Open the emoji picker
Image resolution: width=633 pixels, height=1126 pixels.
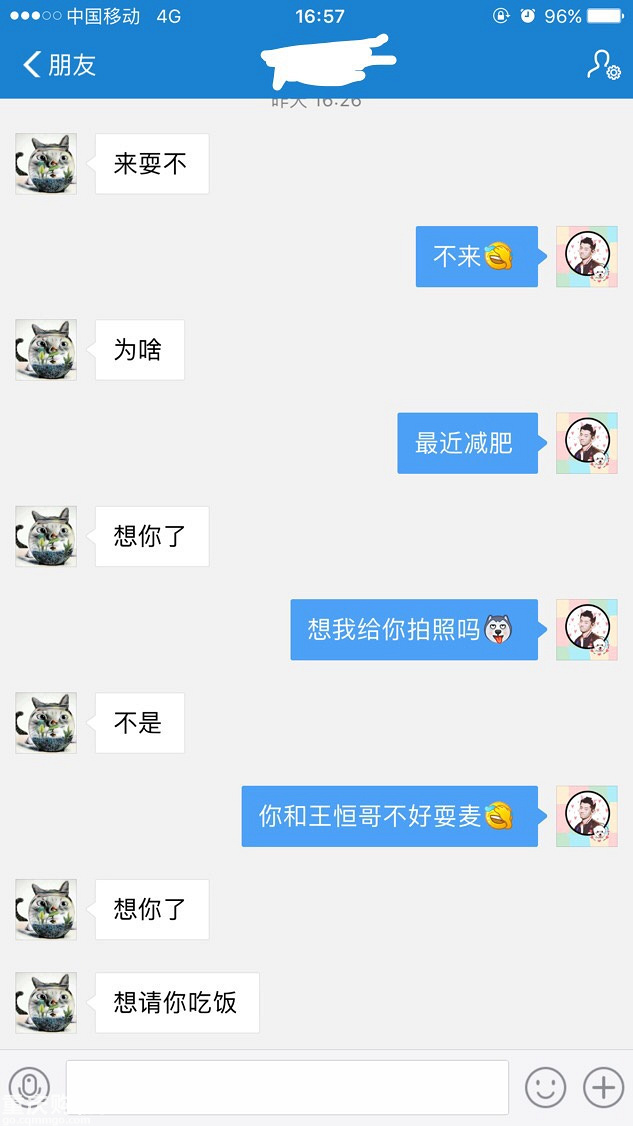[546, 1087]
